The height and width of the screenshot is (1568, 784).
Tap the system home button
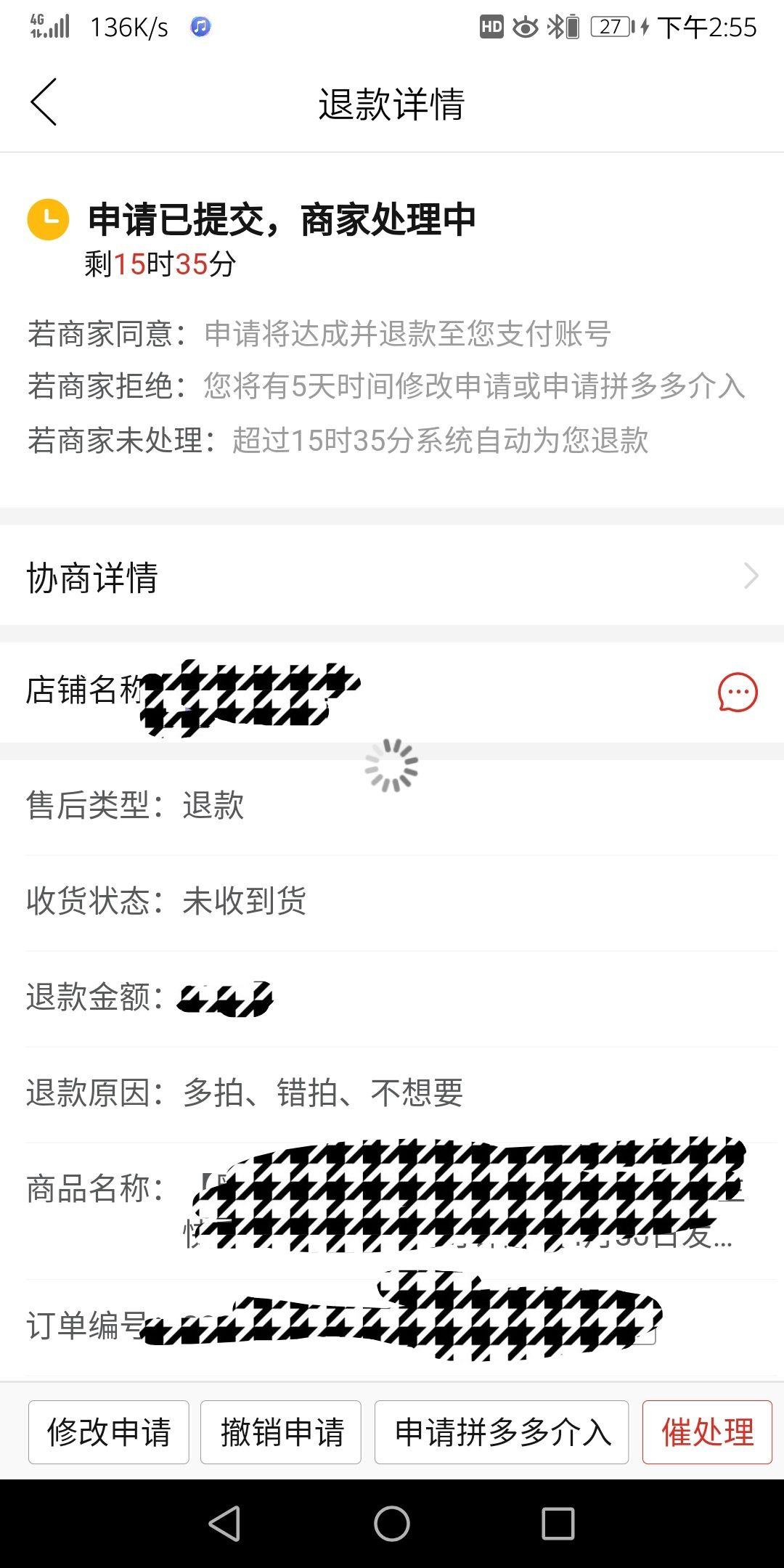click(x=392, y=1523)
